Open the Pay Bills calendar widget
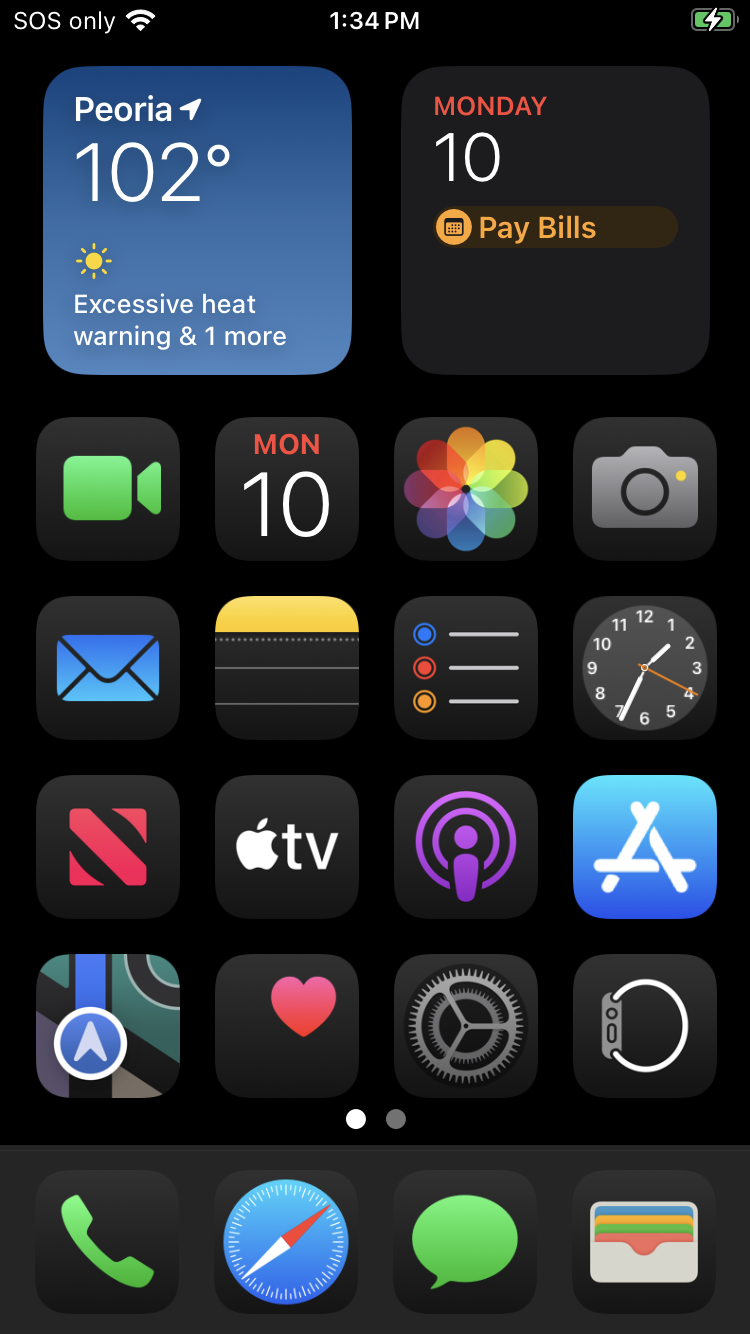 coord(555,221)
